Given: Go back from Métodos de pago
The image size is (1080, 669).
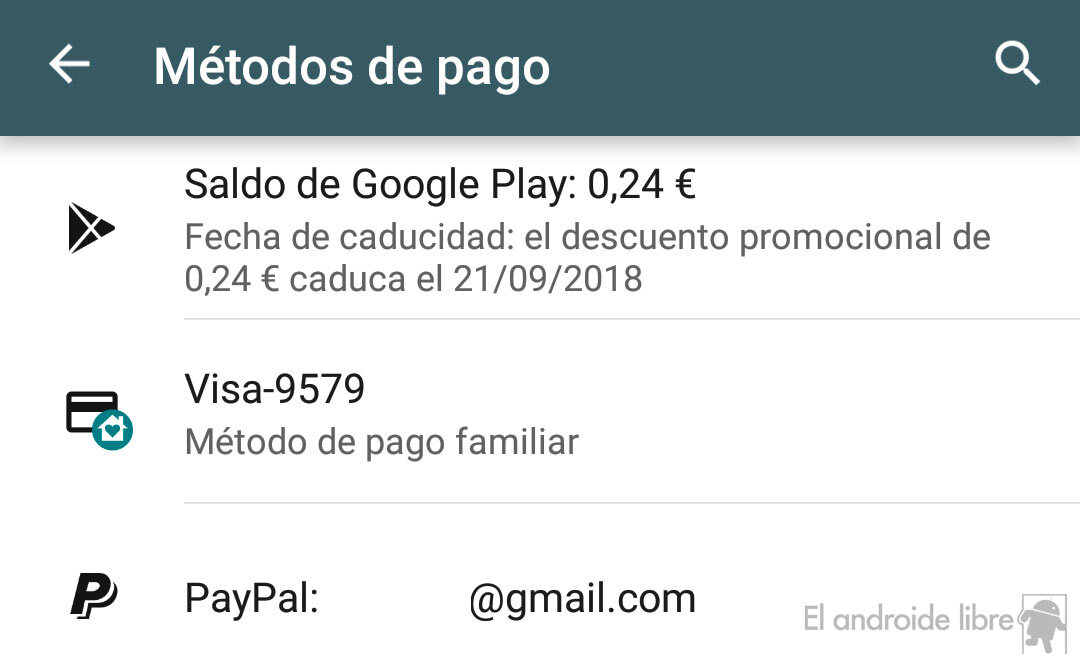Looking at the screenshot, I should coord(69,66).
